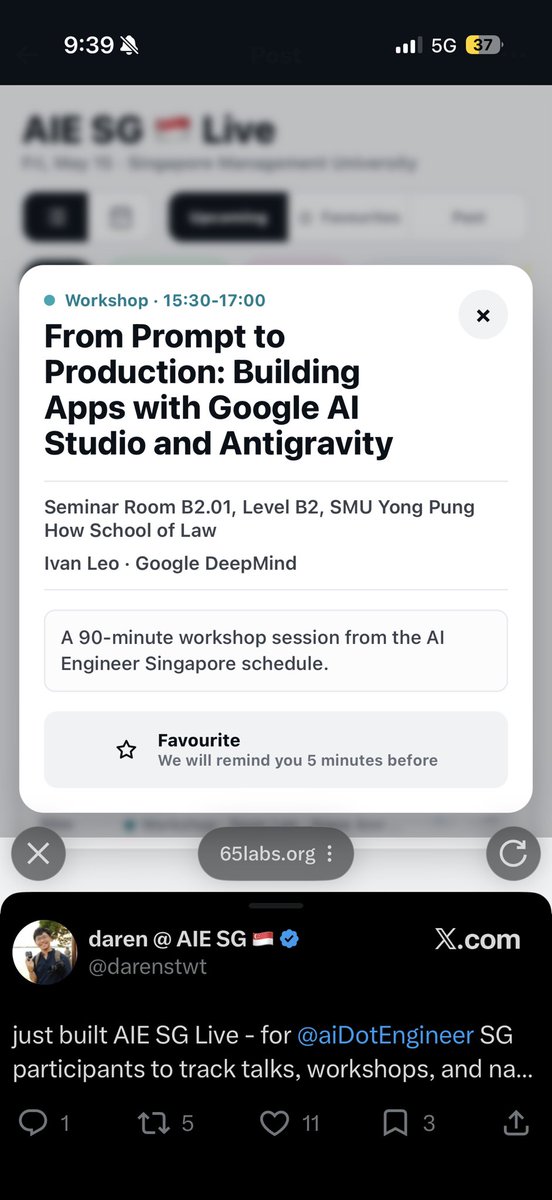Reload the 65labs.org page
The height and width of the screenshot is (1200, 552).
(x=512, y=854)
